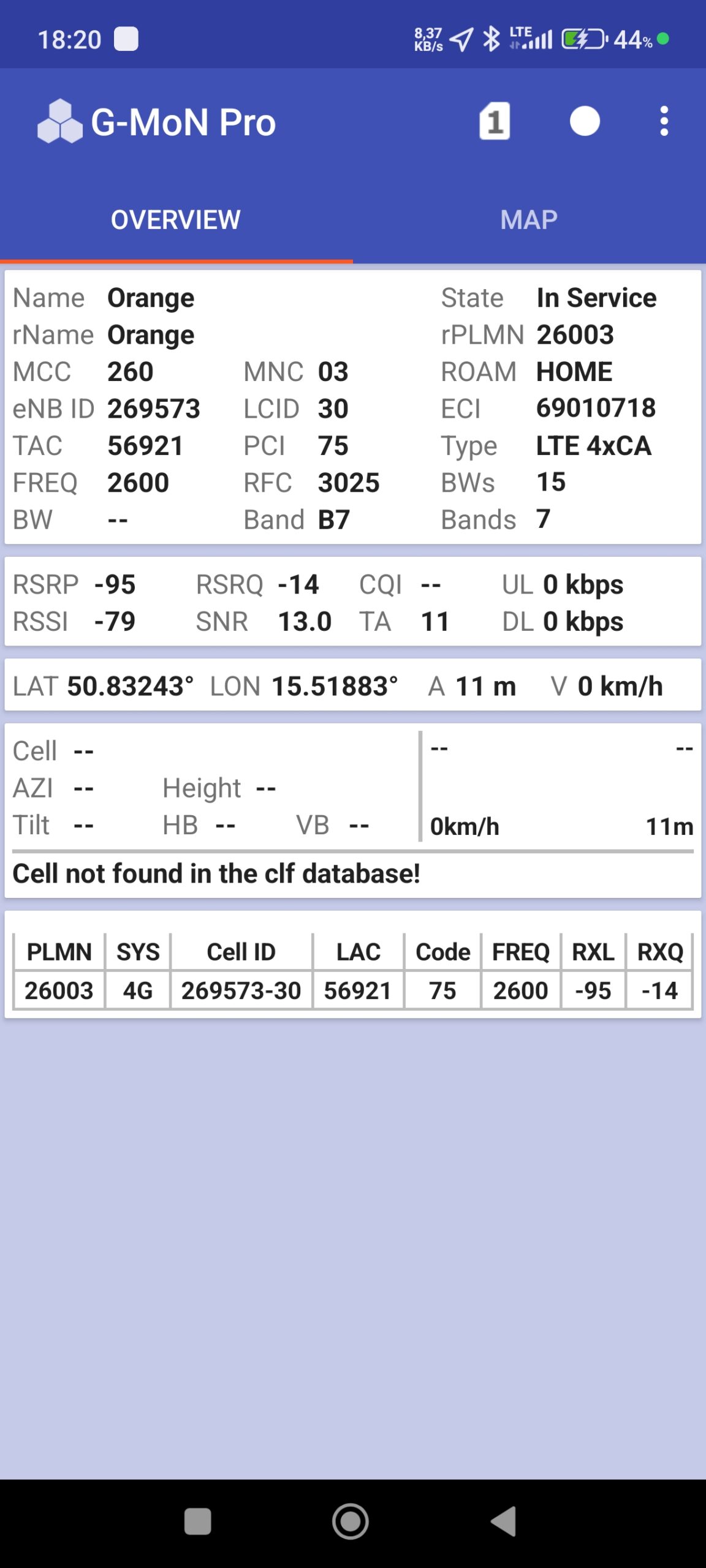Go to the home screen
This screenshot has width=706, height=1568.
[x=350, y=1521]
